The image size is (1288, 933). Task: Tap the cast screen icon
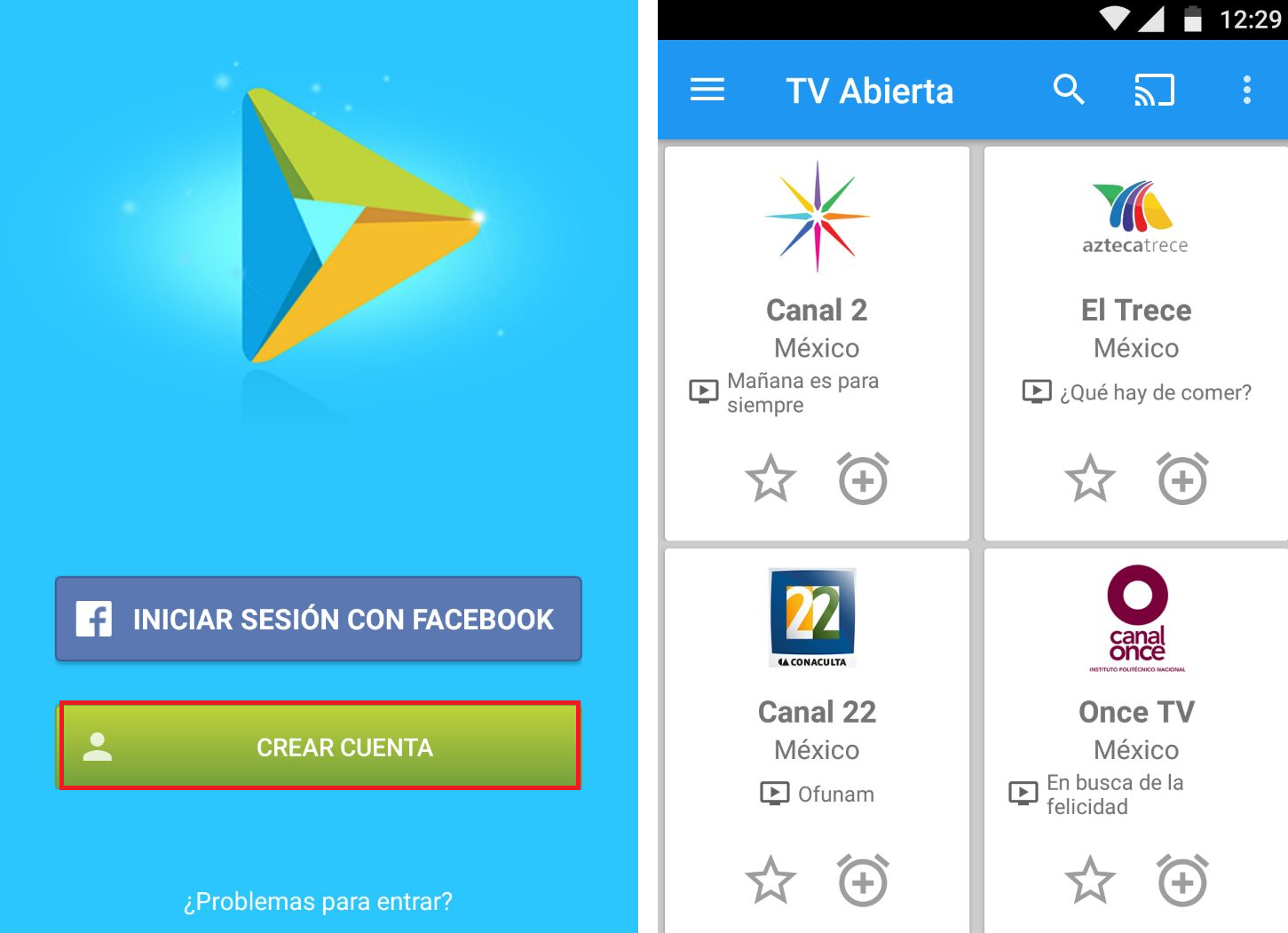[x=1154, y=90]
